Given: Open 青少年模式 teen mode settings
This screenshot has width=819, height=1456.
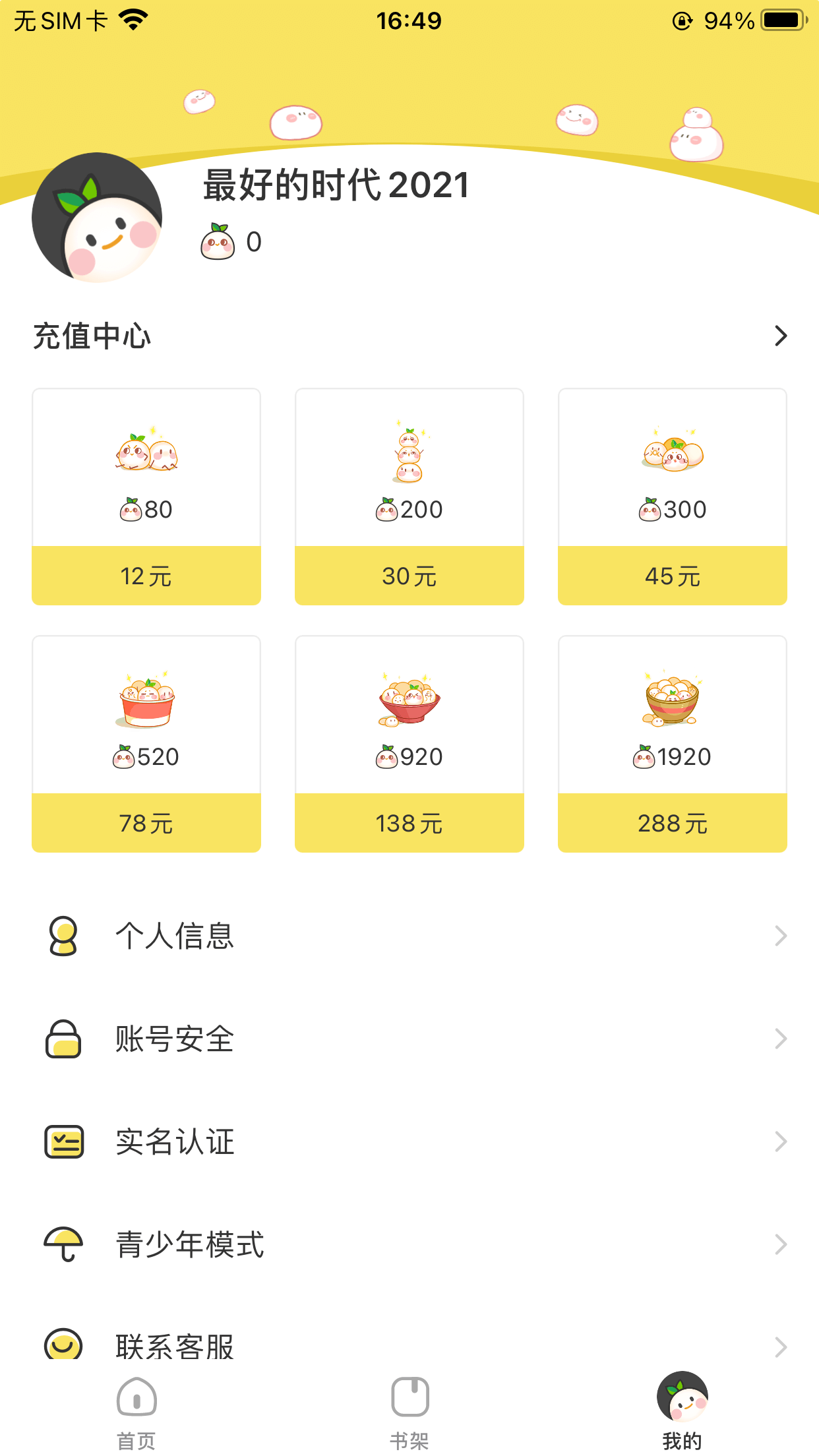Looking at the screenshot, I should (409, 1244).
